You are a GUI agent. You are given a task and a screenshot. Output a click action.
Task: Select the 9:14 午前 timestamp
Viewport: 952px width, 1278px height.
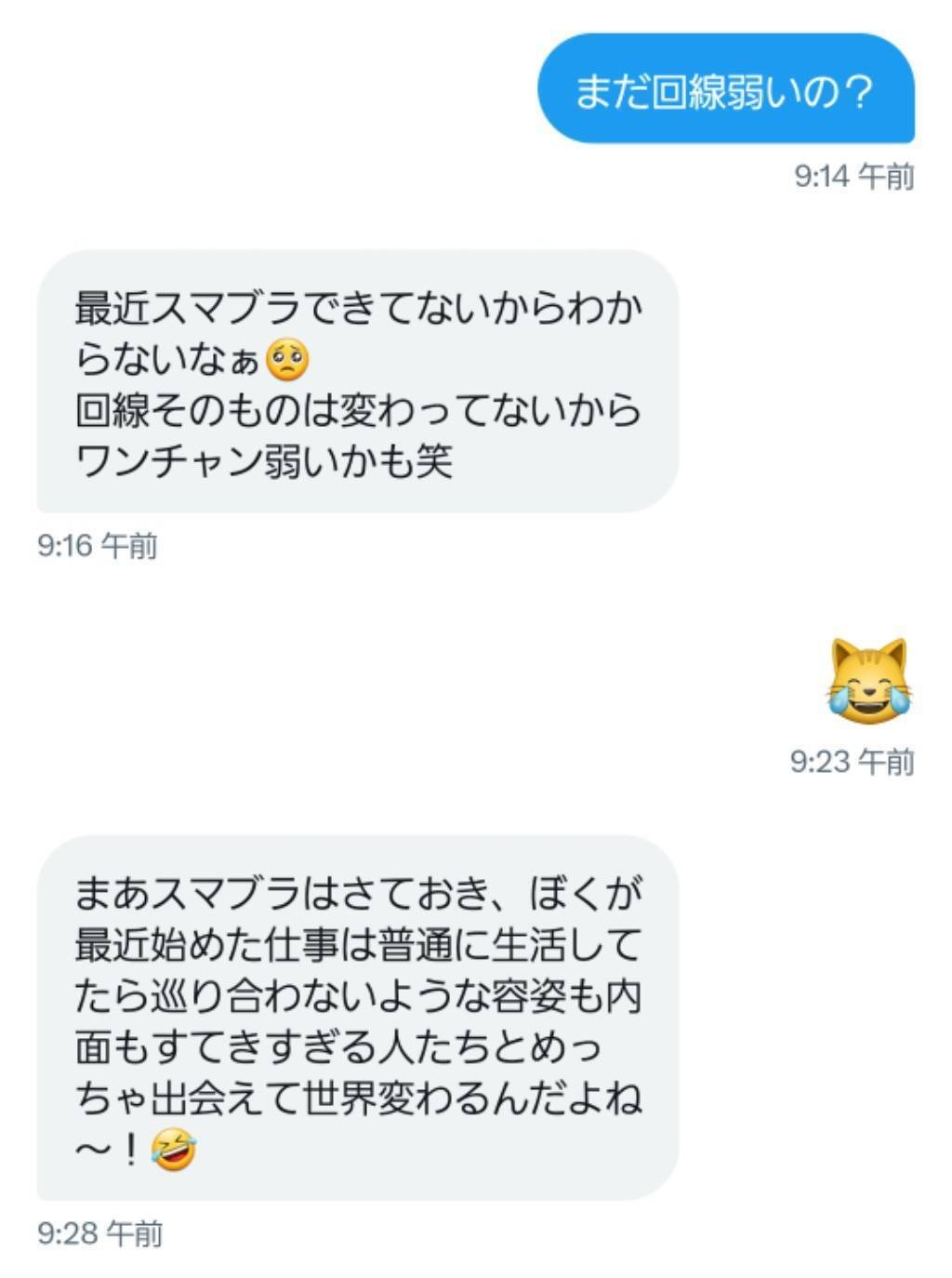point(855,174)
